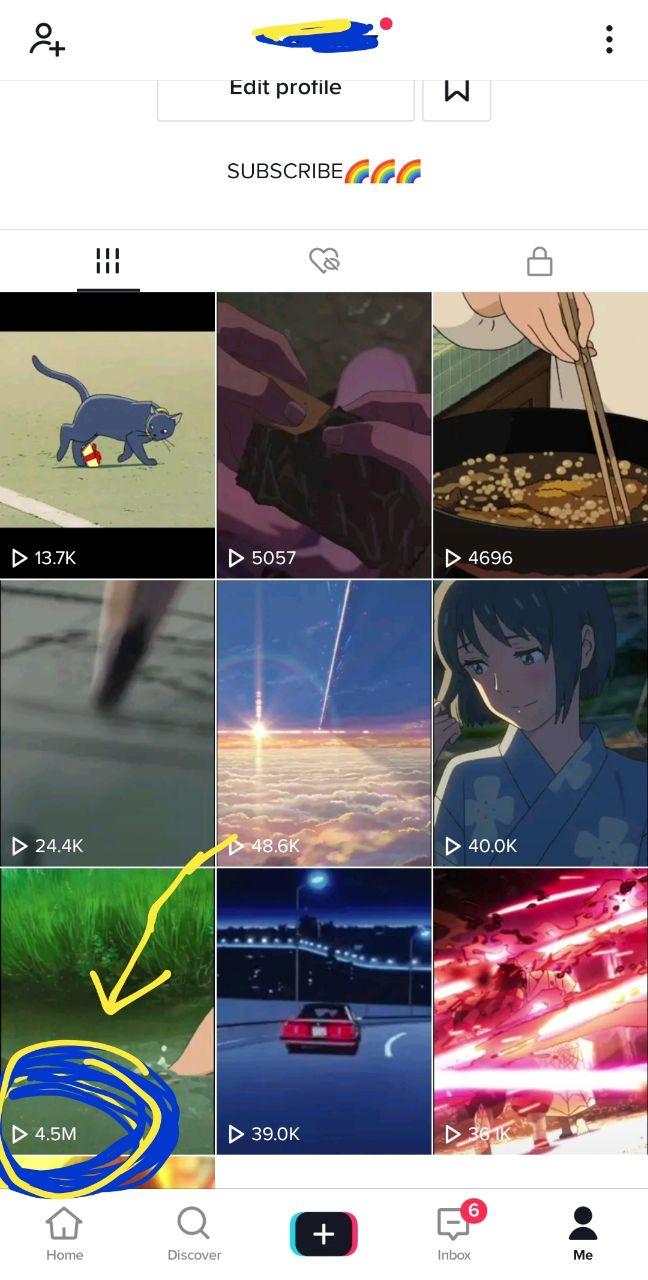This screenshot has height=1280, width=648.
Task: Switch to the private videos lock tab
Action: click(x=539, y=262)
